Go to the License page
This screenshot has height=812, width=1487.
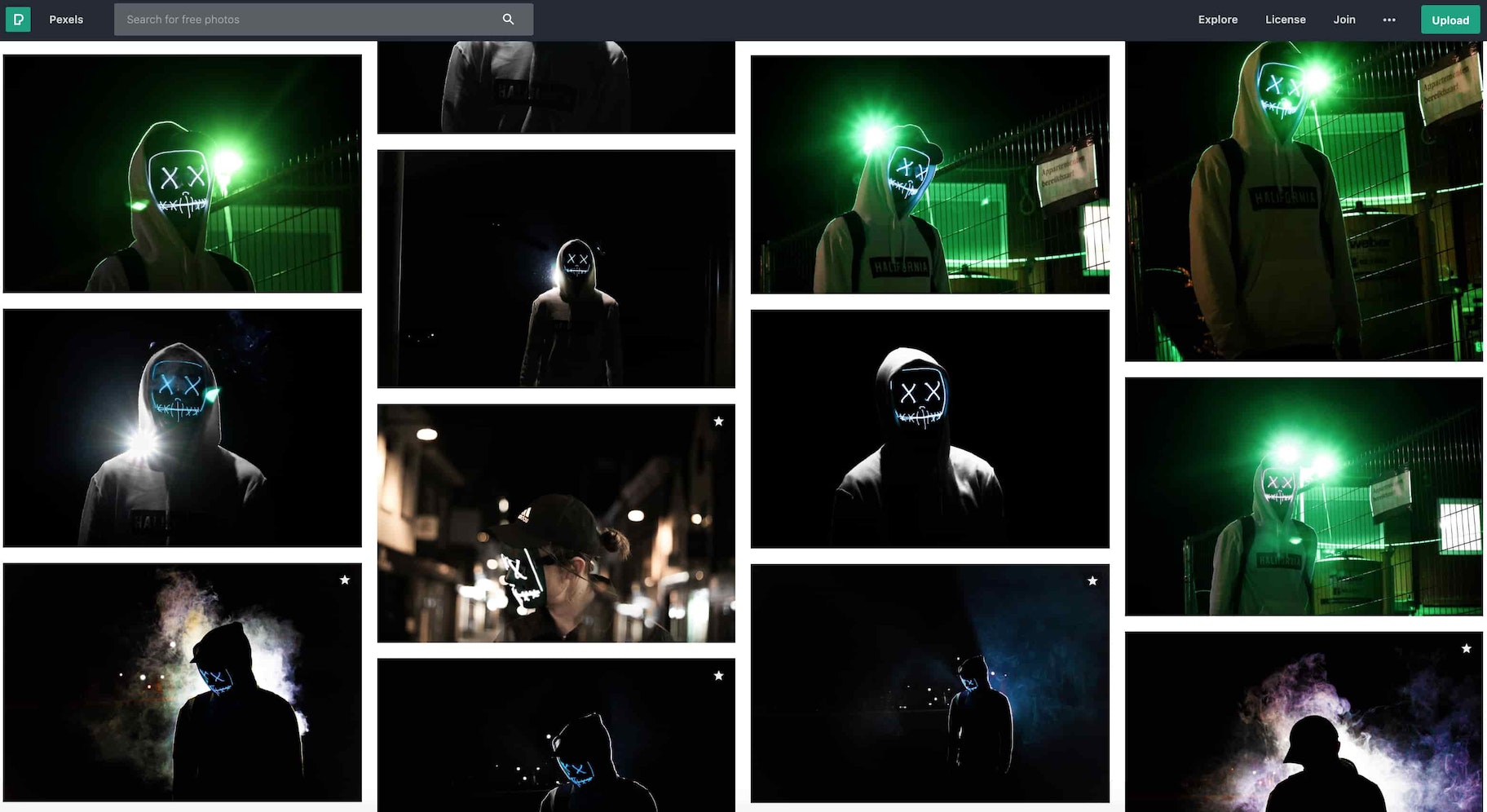pos(1285,20)
